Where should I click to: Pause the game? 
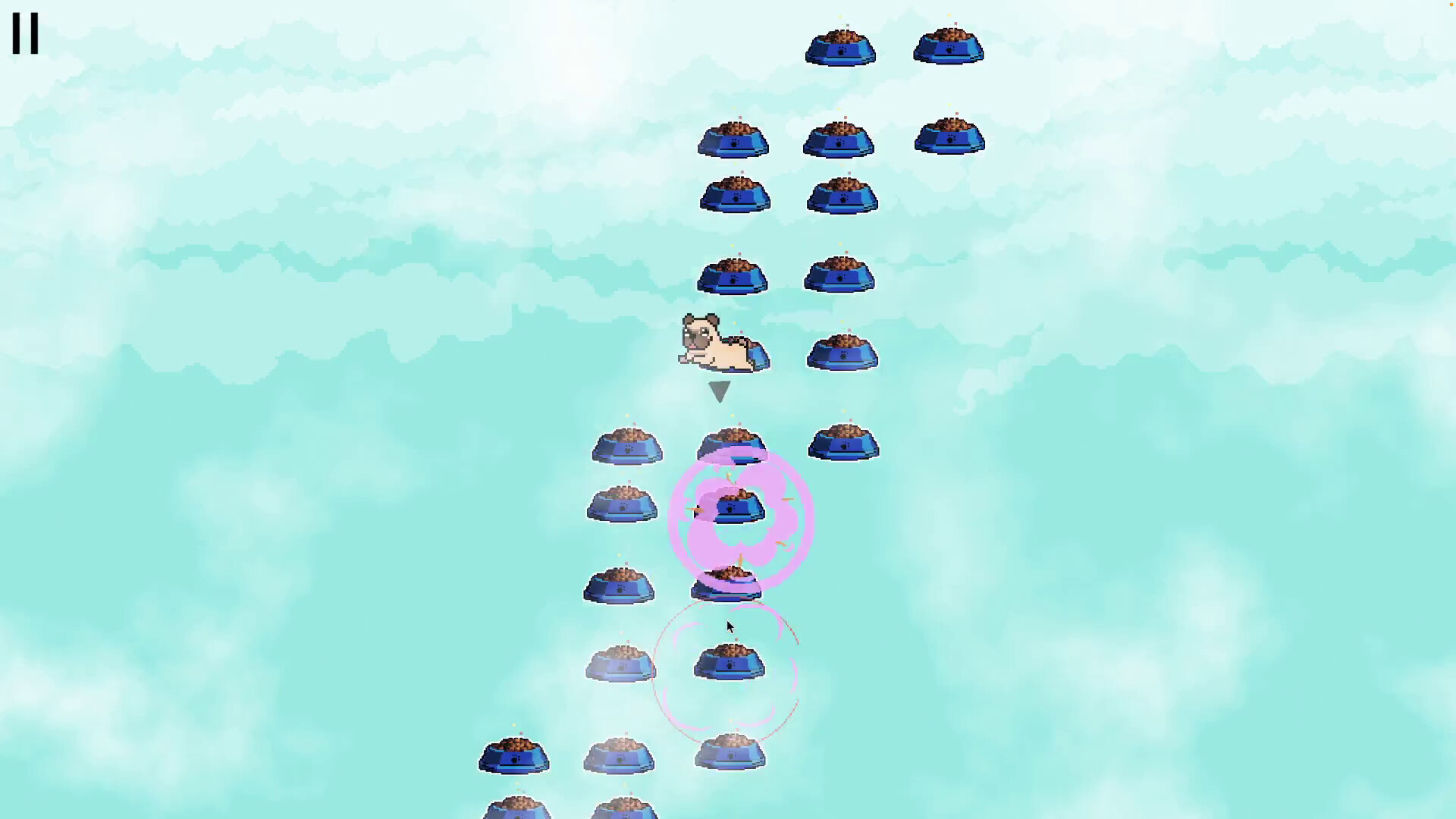(25, 33)
